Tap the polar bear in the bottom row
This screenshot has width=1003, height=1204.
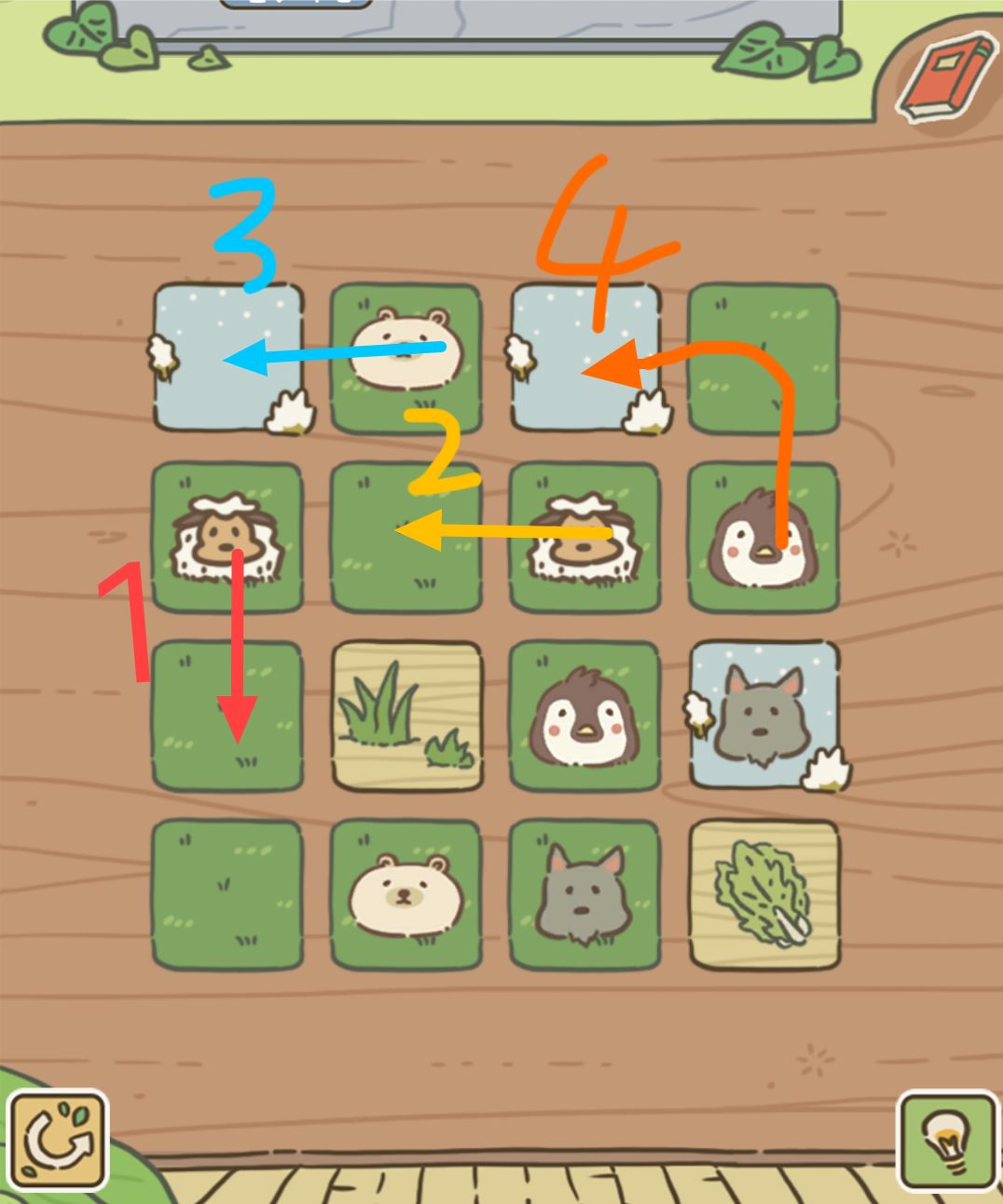[405, 895]
